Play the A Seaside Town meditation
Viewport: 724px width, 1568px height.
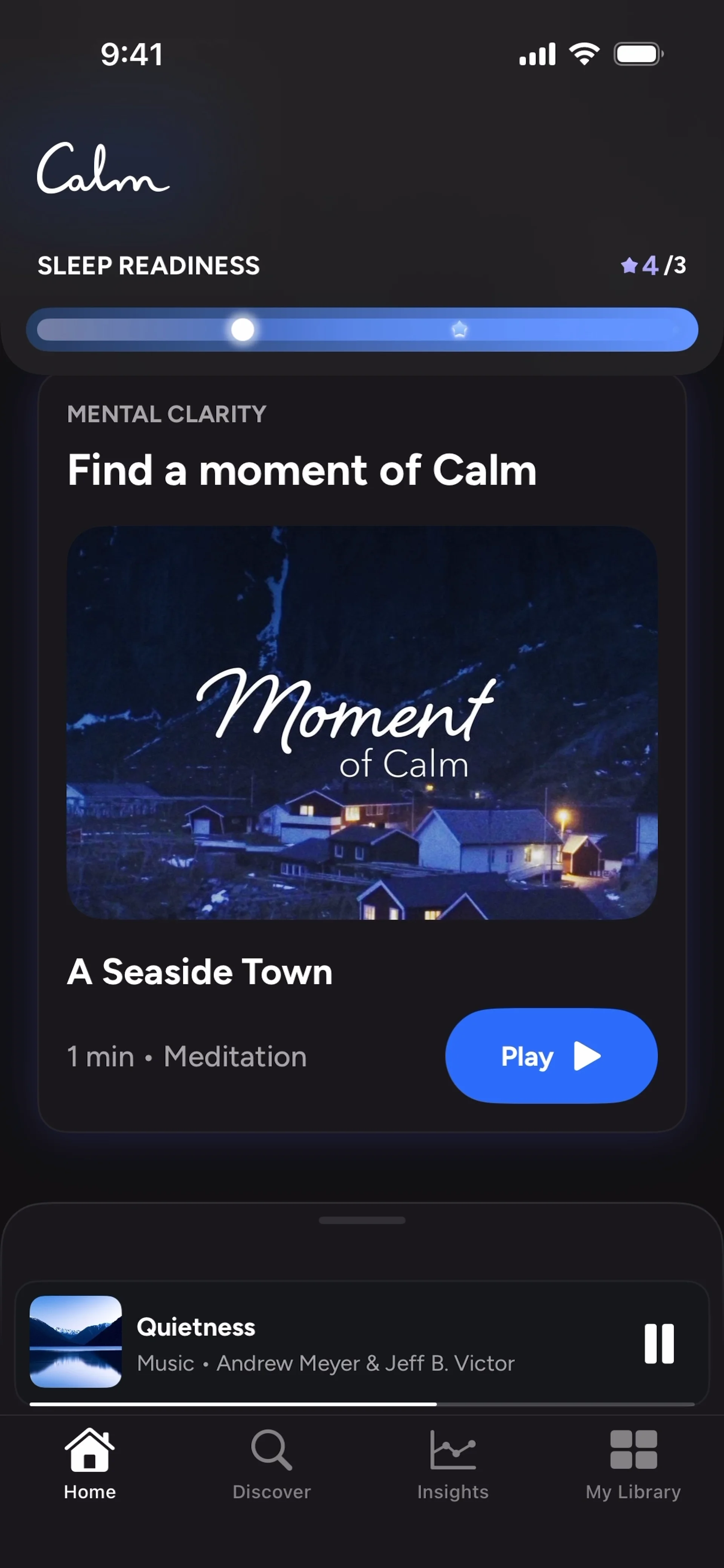coord(551,1056)
